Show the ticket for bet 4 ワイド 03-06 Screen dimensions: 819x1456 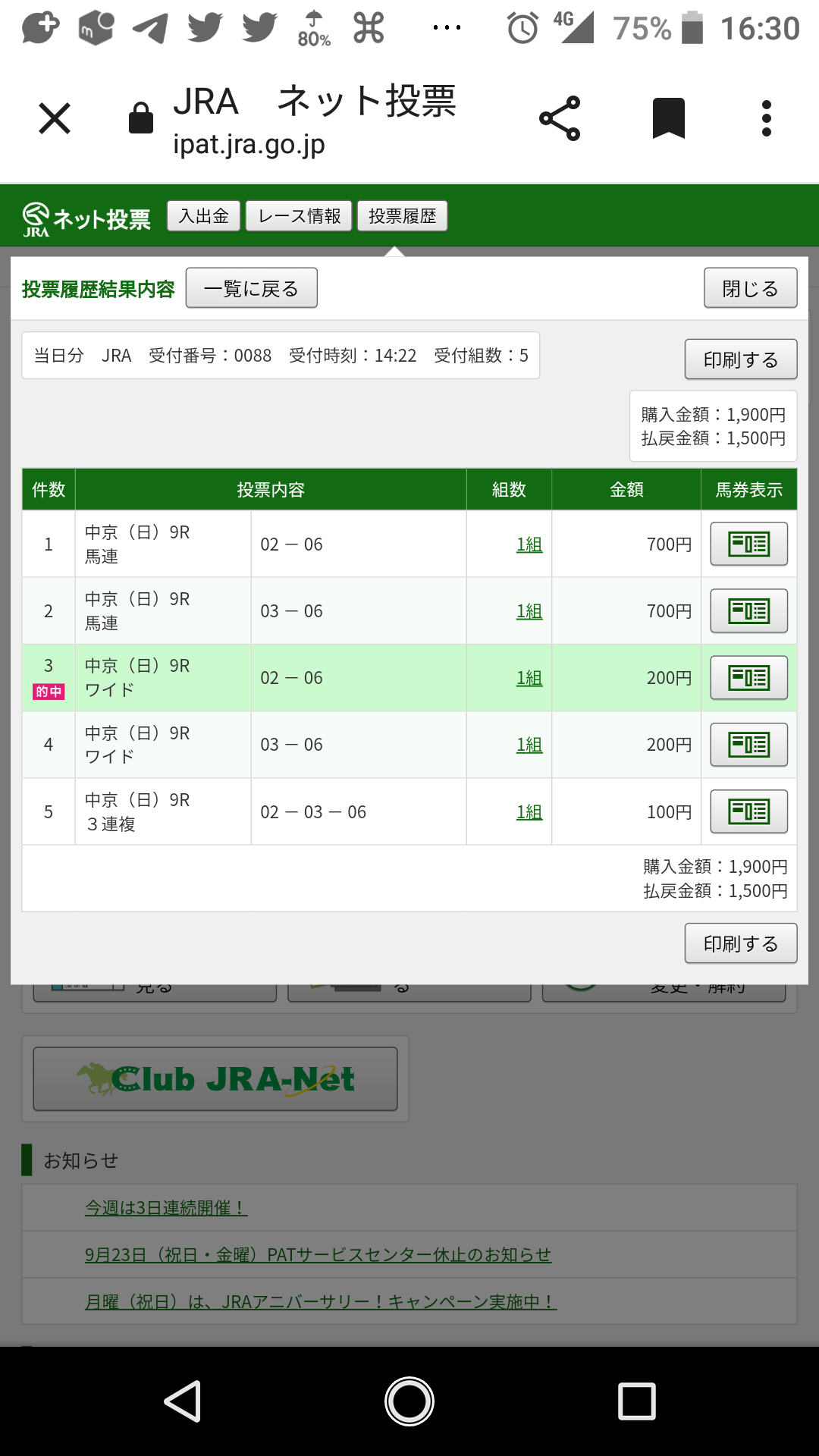click(x=748, y=745)
